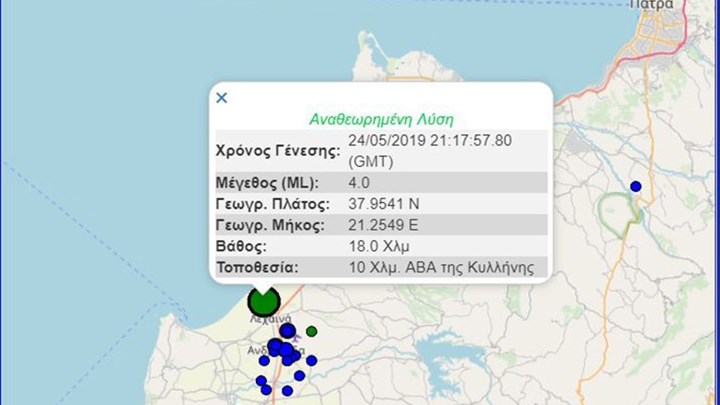Screen dimensions: 720x405
Task: Close the earthquake details popup
Action: coord(222,98)
